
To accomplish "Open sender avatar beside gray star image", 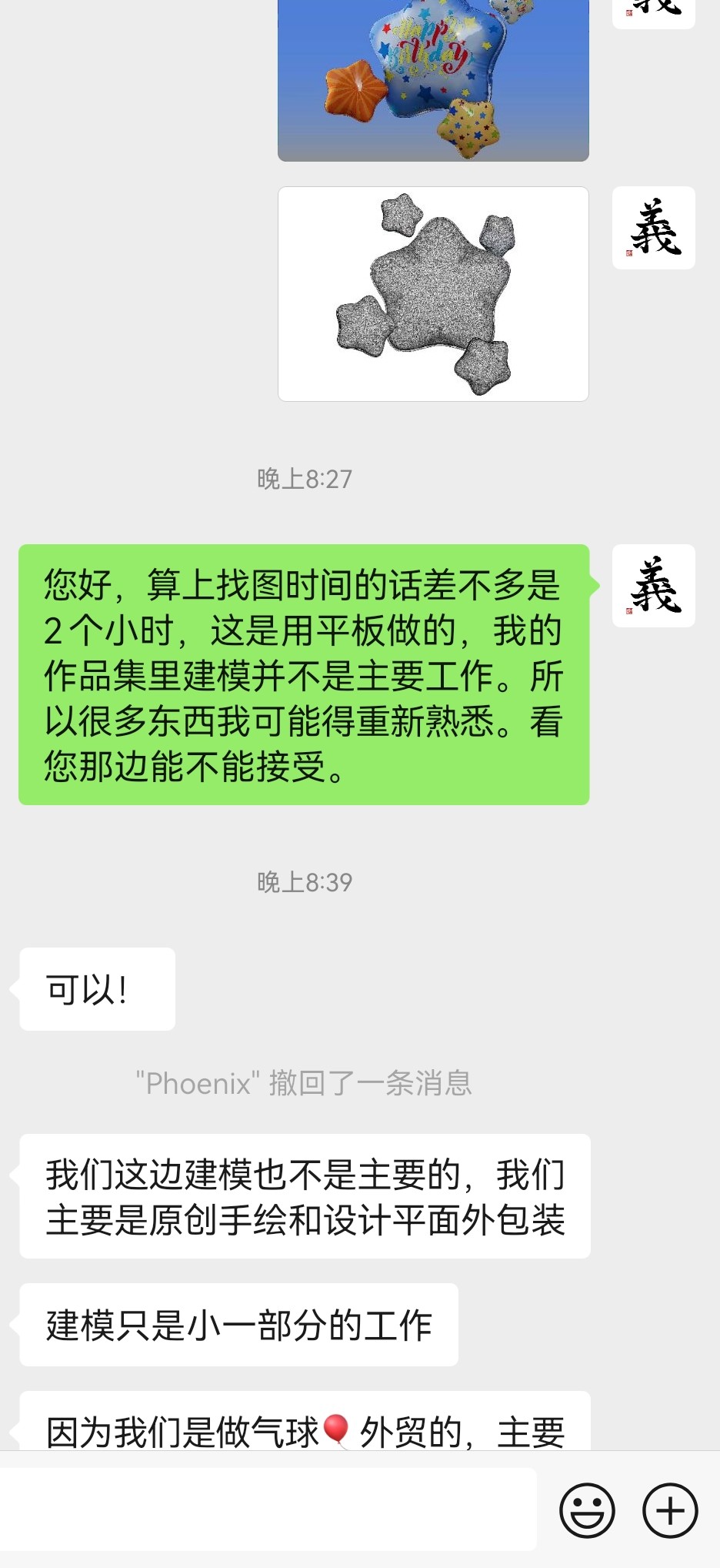I will [654, 228].
